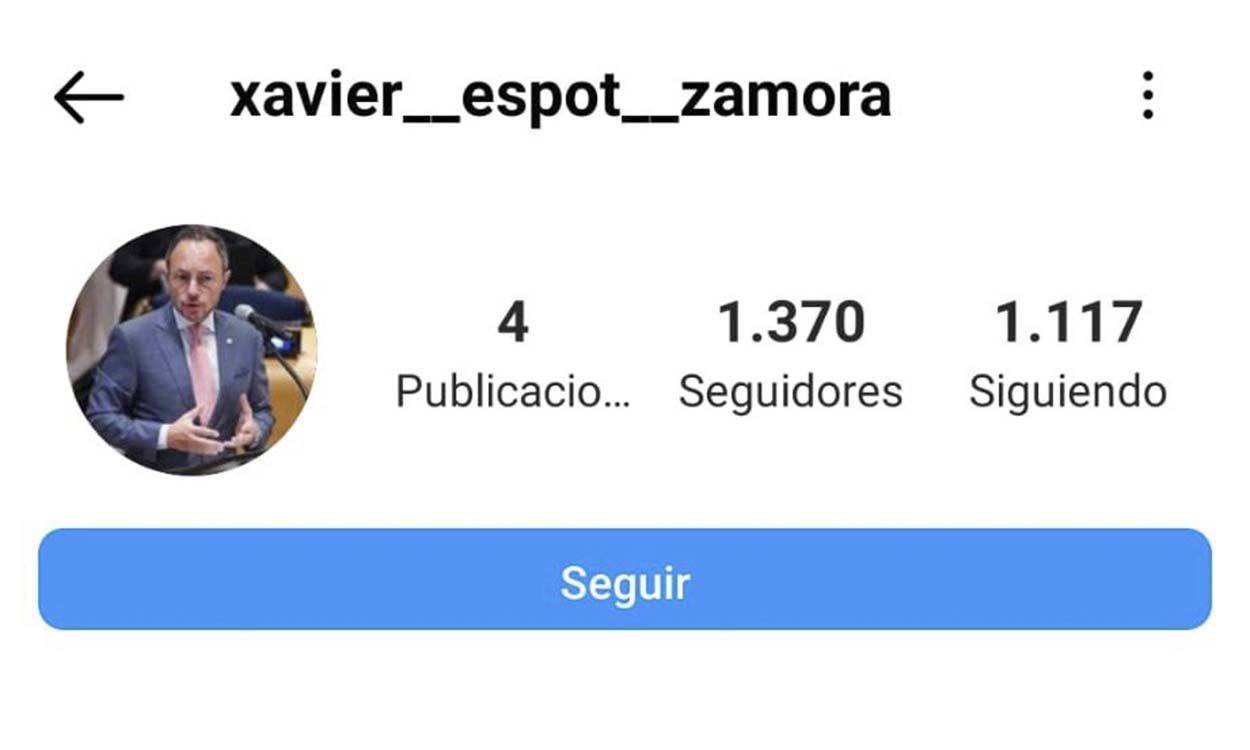Screen dimensions: 1250x750
Task: Tap the blue Seguir button
Action: (x=625, y=581)
